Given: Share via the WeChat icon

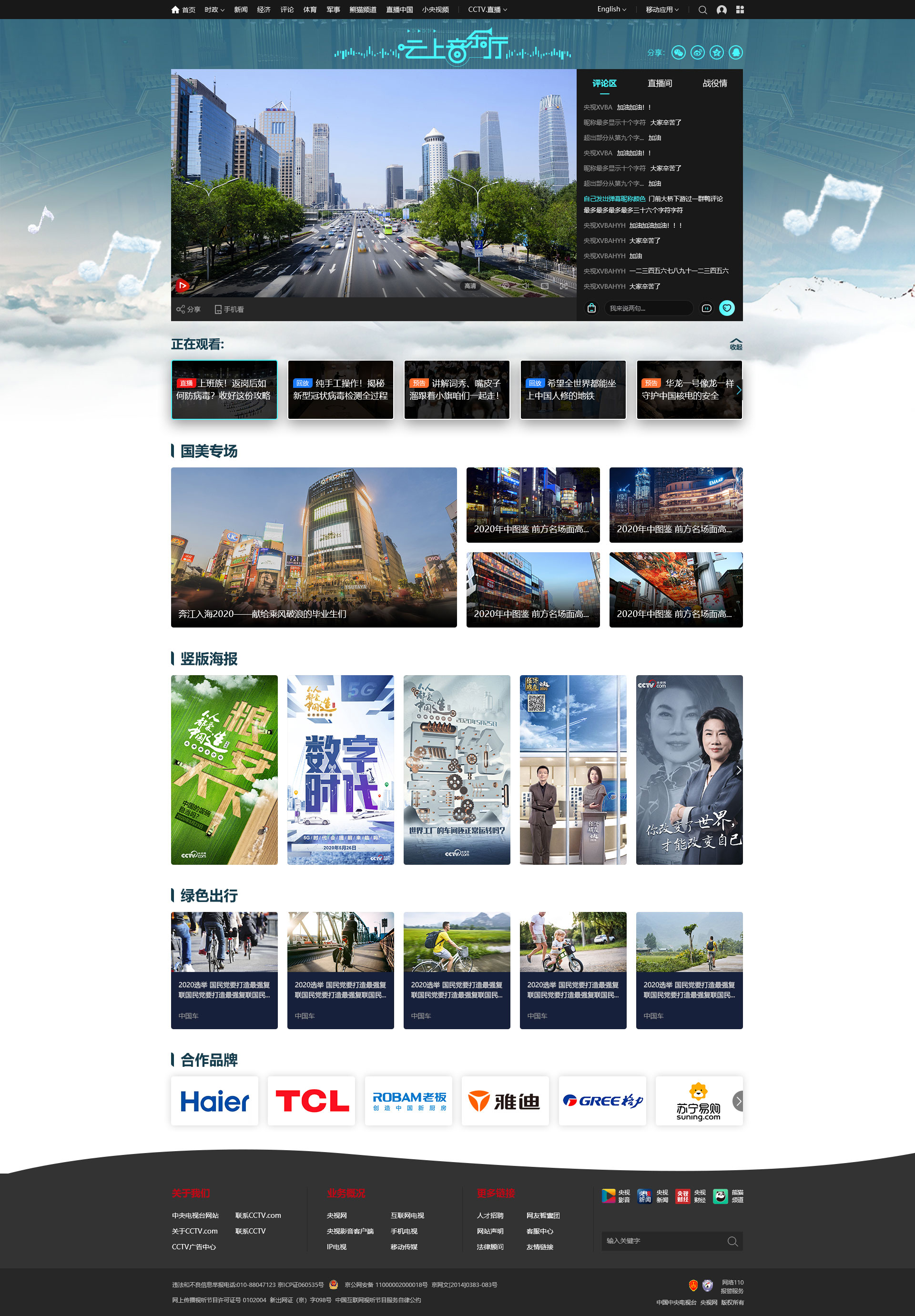Looking at the screenshot, I should click(678, 53).
